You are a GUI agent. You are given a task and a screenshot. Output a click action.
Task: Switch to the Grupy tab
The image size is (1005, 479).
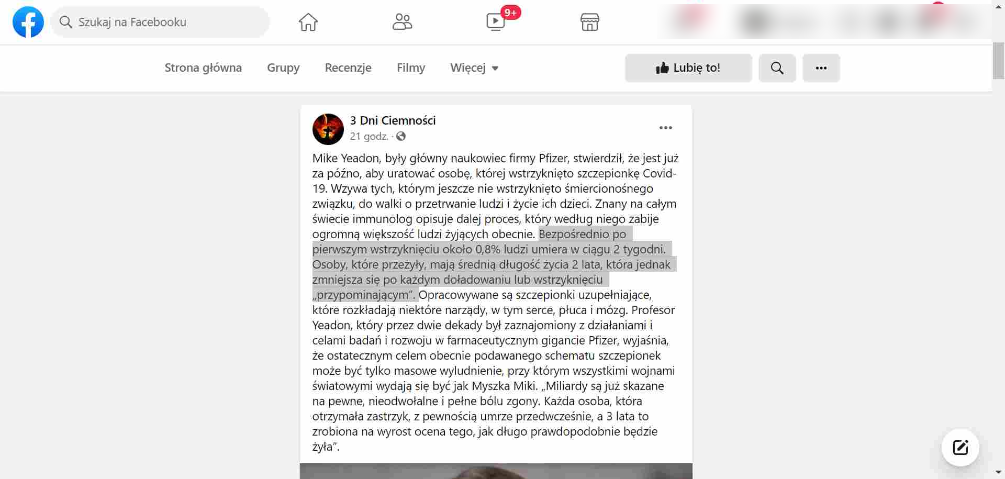283,68
